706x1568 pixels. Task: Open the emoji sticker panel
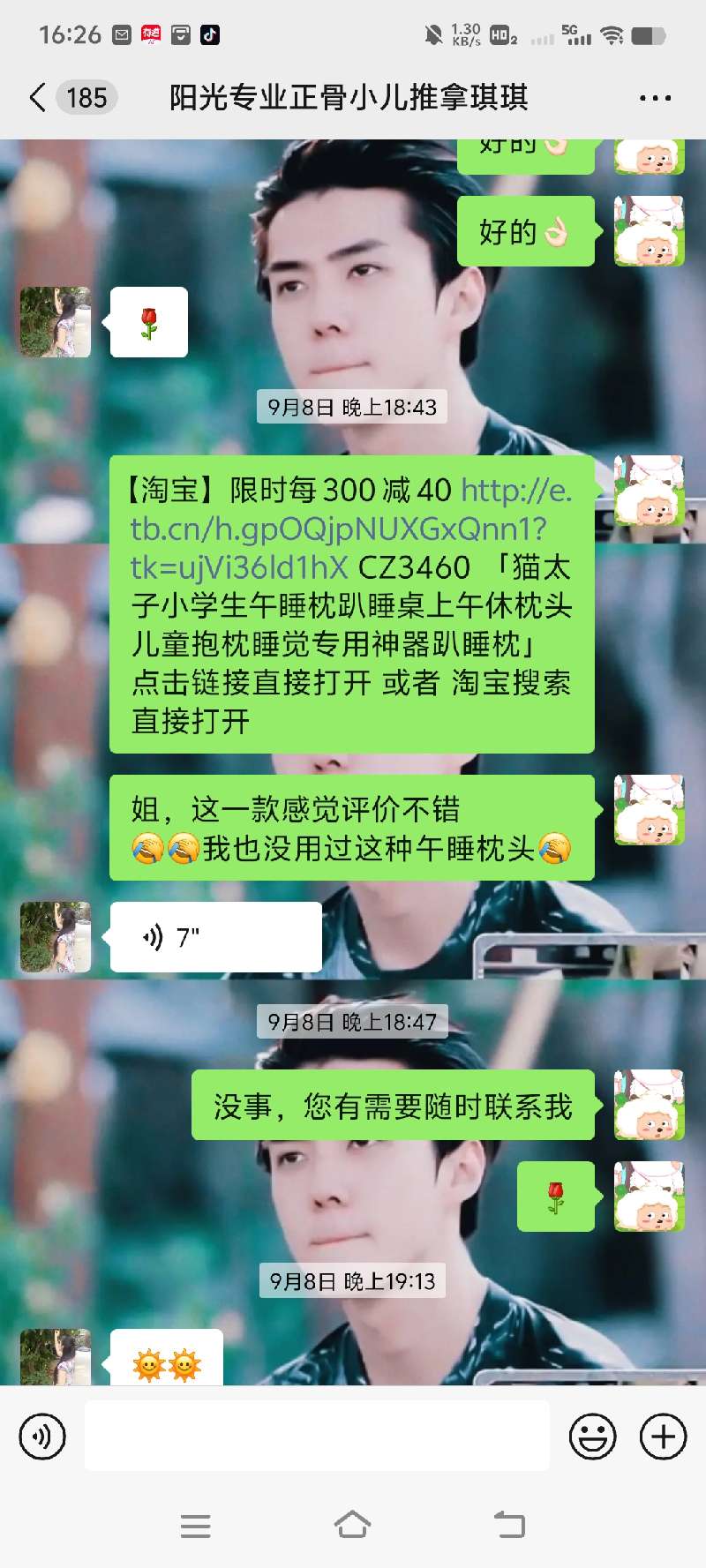tap(592, 1437)
